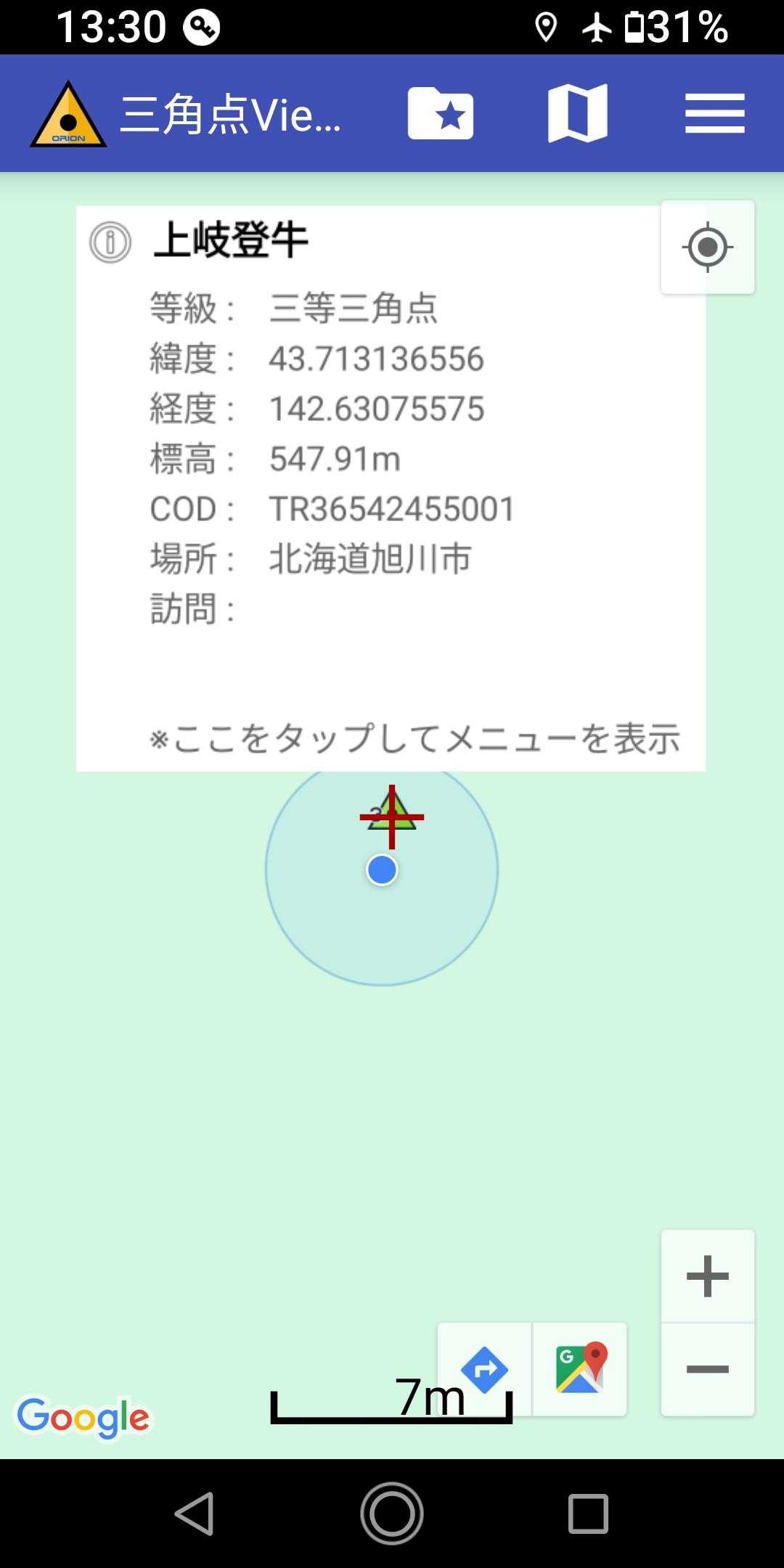
Task: Zoom out on the map
Action: pos(707,1369)
